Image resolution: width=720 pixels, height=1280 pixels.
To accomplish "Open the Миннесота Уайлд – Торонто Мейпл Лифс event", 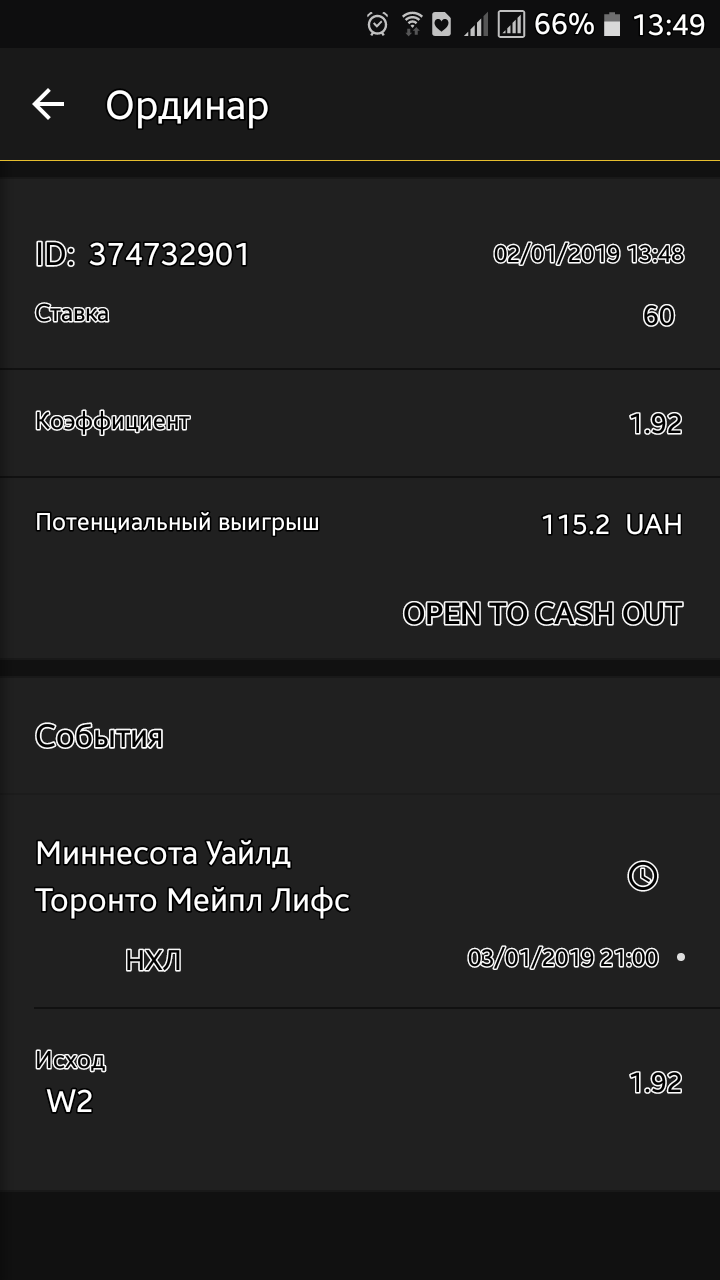I will [x=360, y=901].
